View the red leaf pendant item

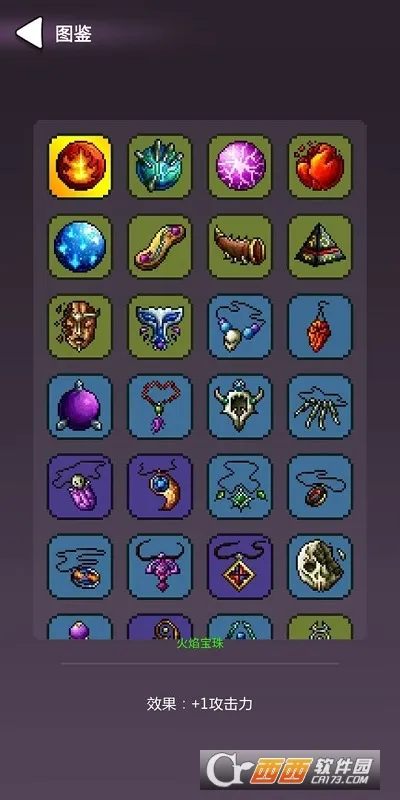pos(320,327)
